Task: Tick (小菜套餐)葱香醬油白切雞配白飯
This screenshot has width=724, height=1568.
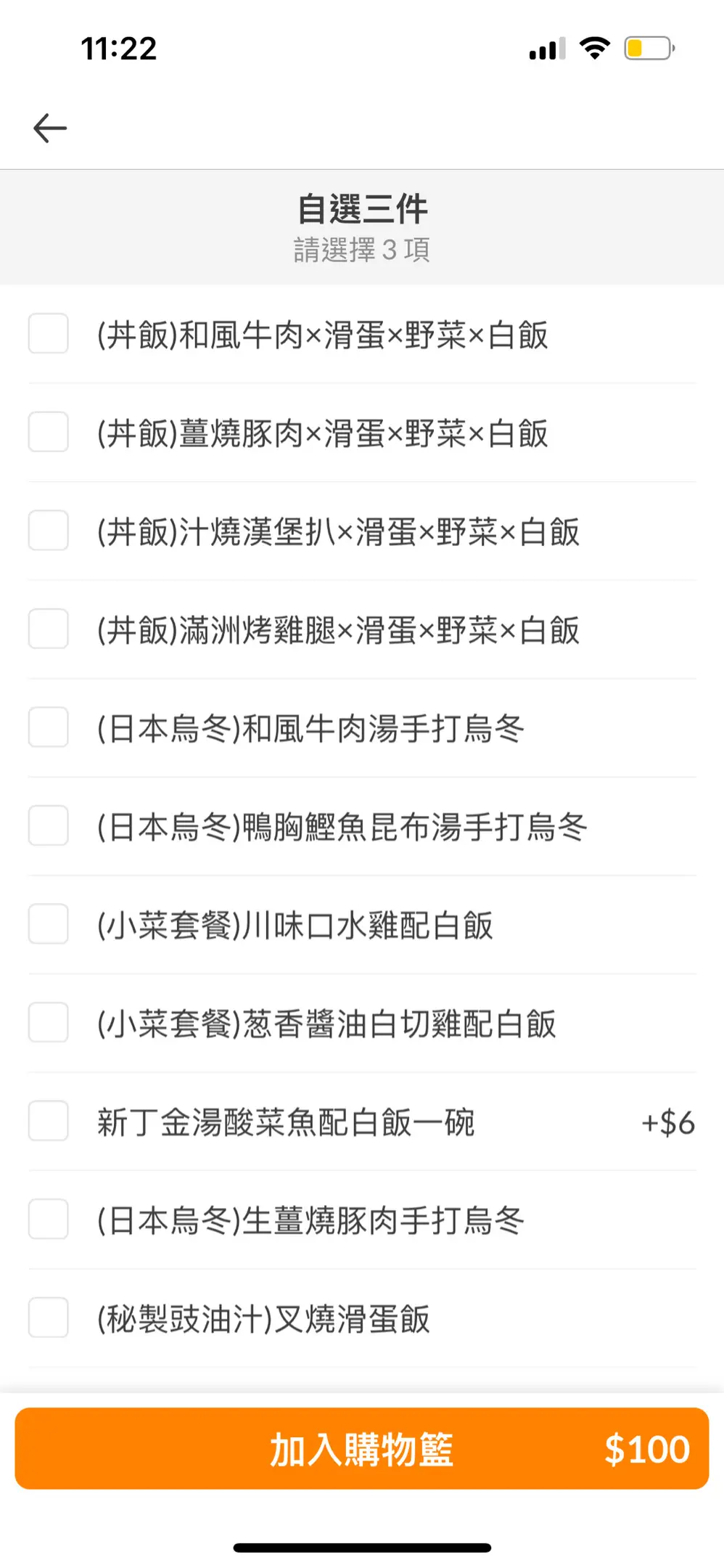Action: tap(49, 1023)
